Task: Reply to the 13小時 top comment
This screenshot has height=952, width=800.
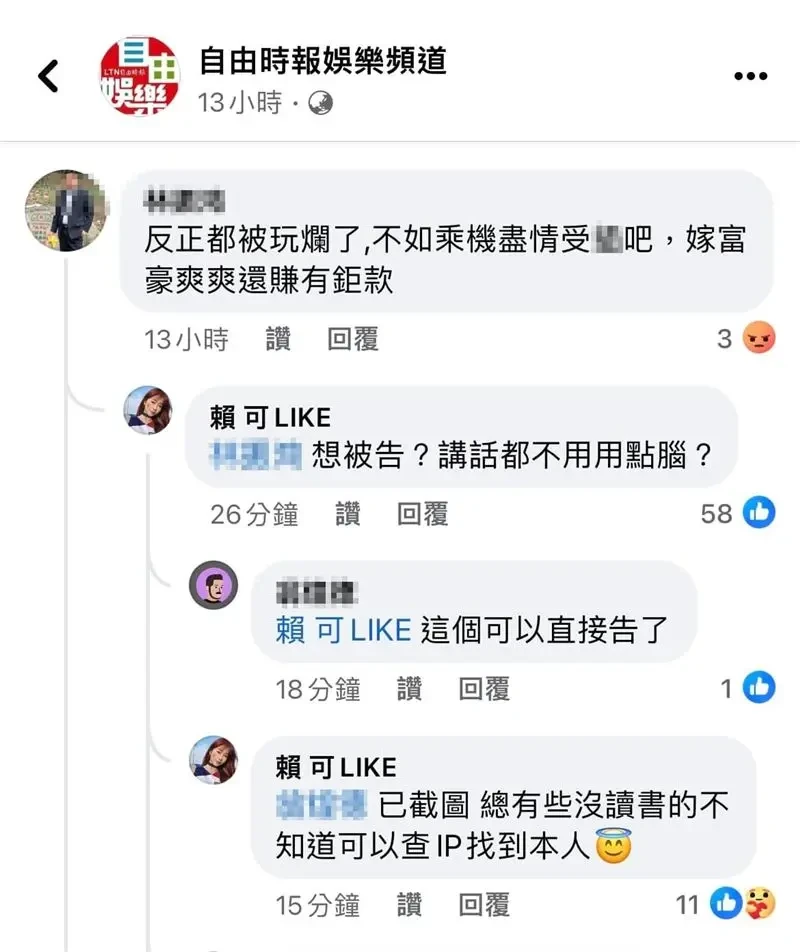Action: [x=353, y=340]
